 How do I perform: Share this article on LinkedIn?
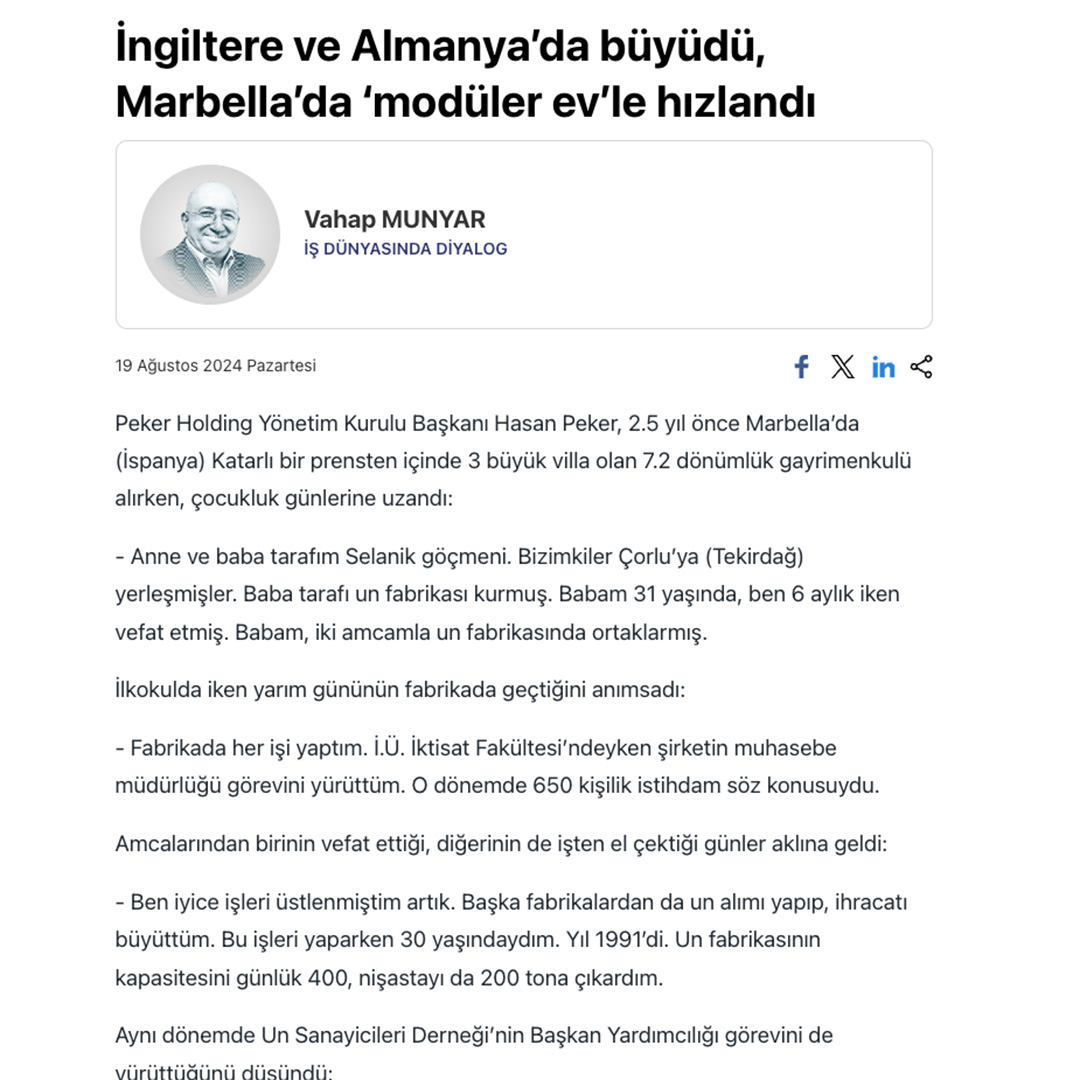click(883, 367)
